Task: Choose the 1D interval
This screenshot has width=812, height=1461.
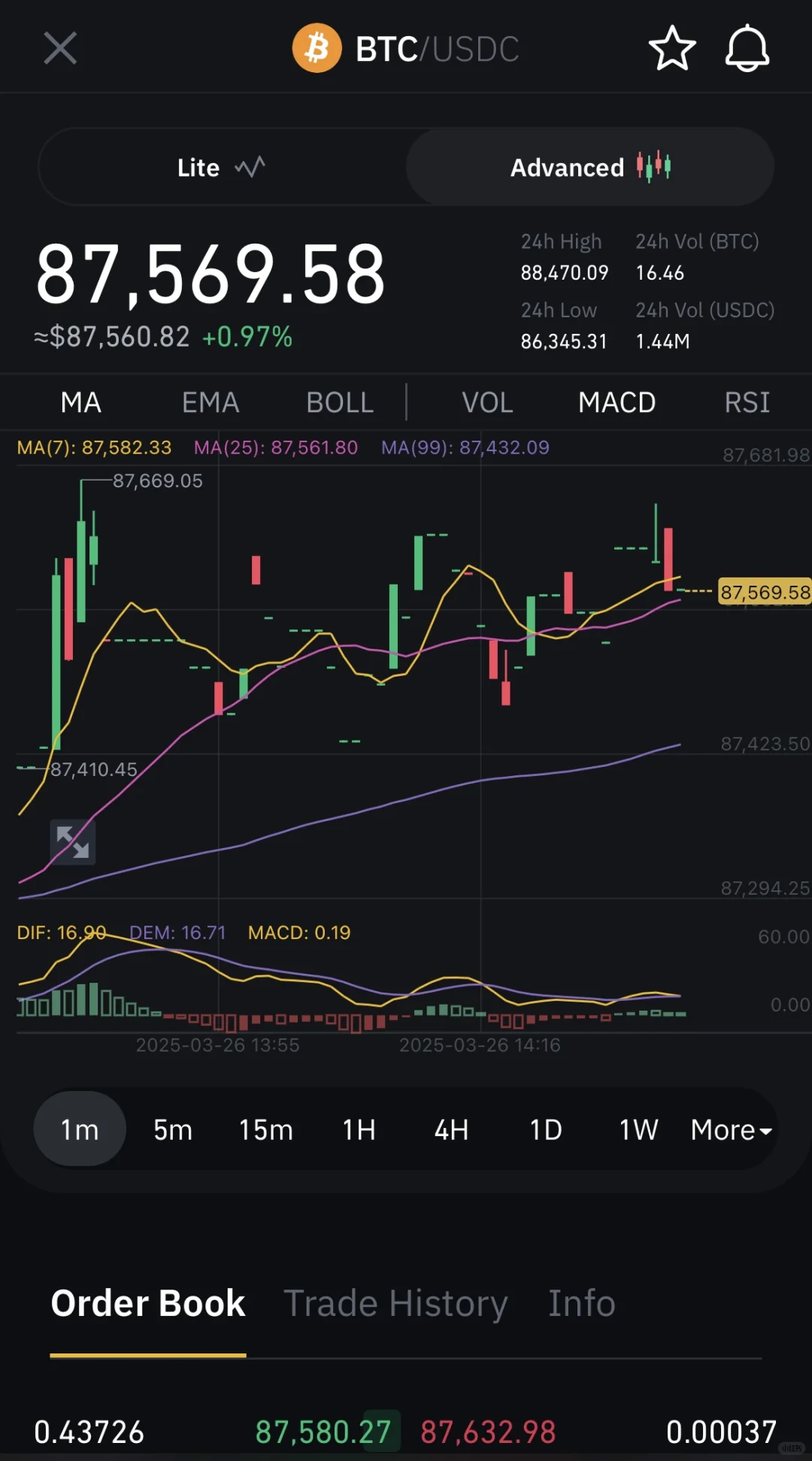Action: tap(546, 1129)
